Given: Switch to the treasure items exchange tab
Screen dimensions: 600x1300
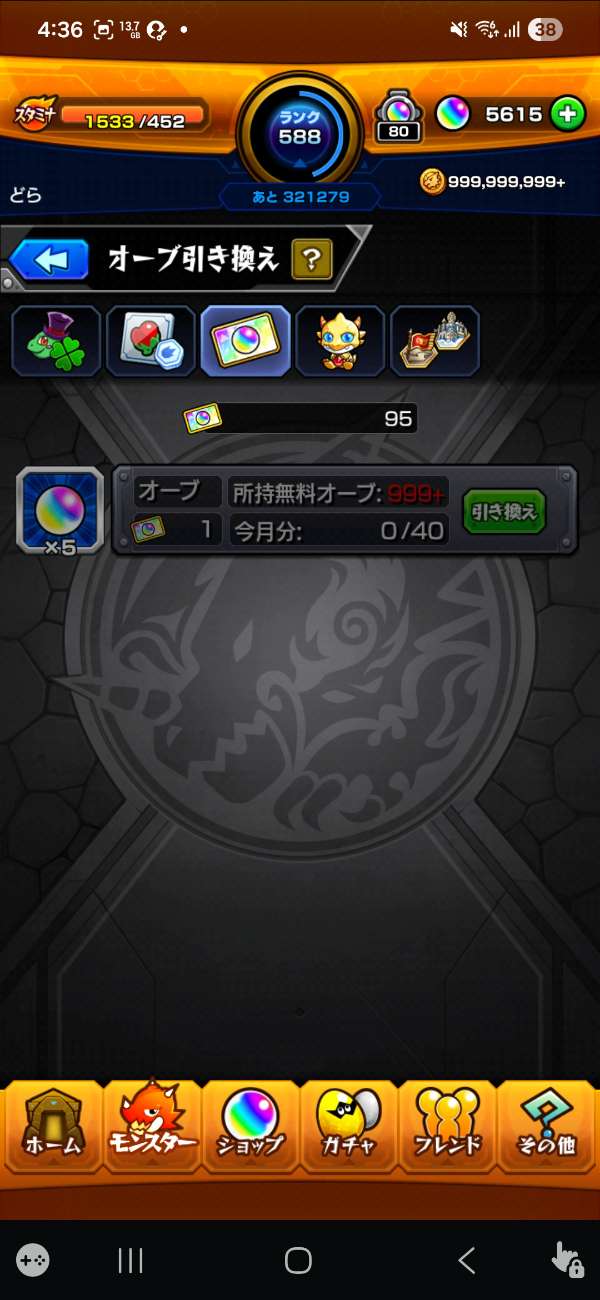Looking at the screenshot, I should 435,341.
